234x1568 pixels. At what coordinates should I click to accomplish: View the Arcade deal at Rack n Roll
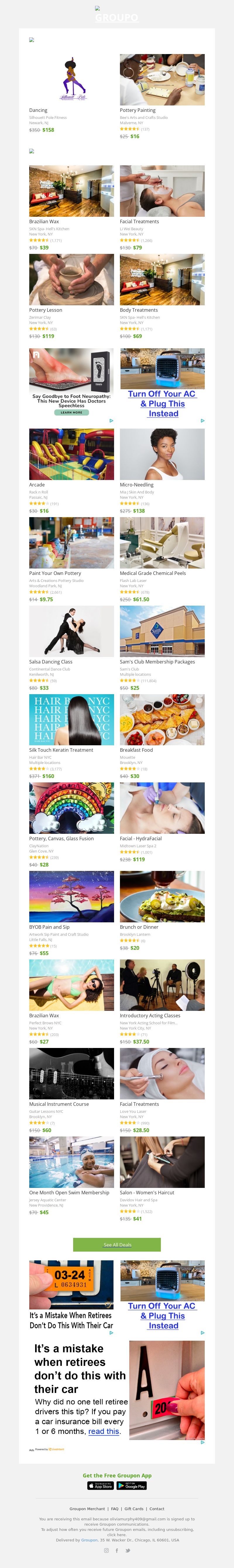tap(71, 454)
